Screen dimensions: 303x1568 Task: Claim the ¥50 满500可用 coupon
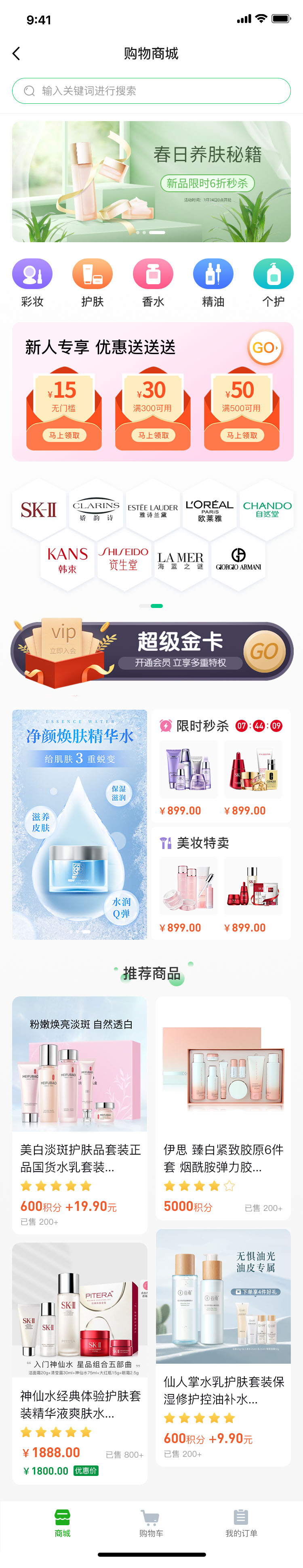[x=242, y=435]
